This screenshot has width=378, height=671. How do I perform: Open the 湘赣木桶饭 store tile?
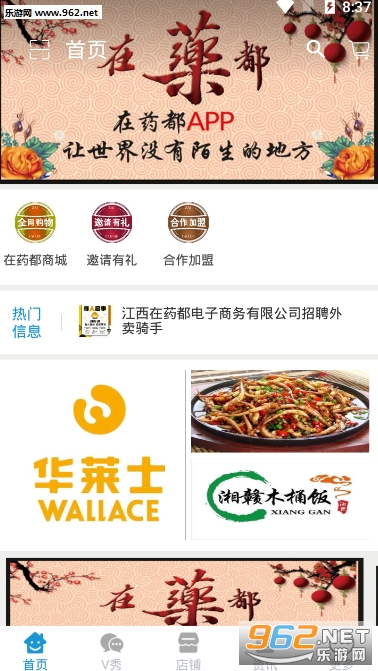click(x=280, y=499)
